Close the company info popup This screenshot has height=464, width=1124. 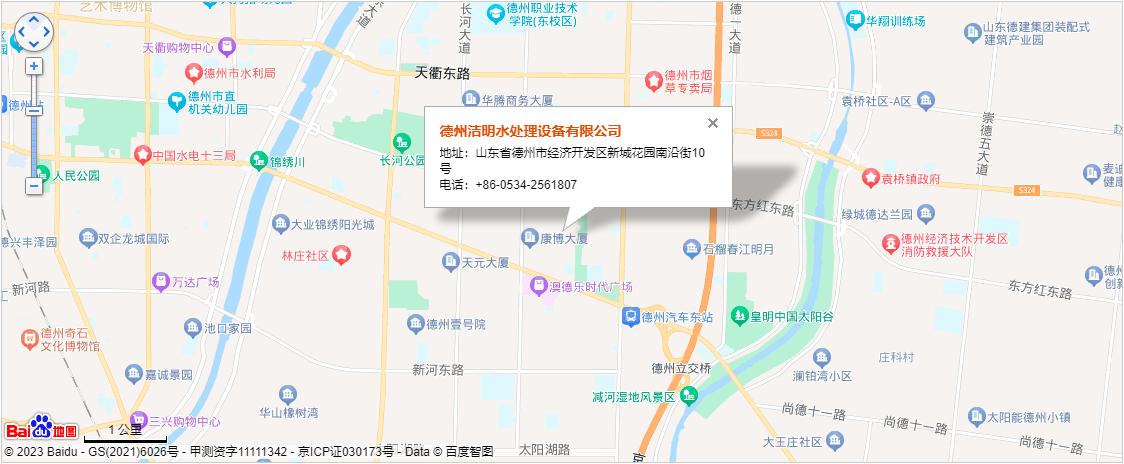tap(713, 123)
